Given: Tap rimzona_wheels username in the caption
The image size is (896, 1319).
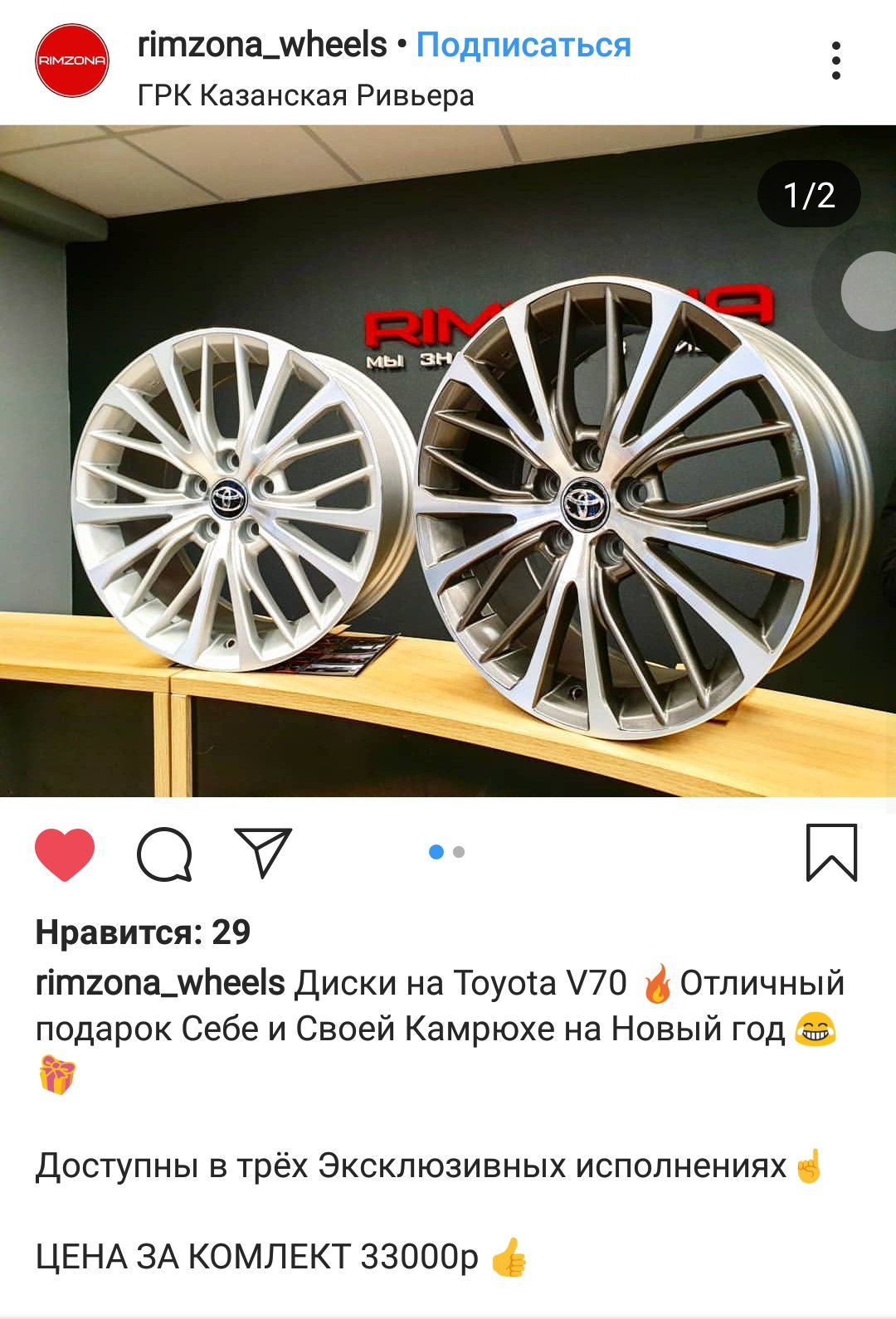Looking at the screenshot, I should click(160, 983).
